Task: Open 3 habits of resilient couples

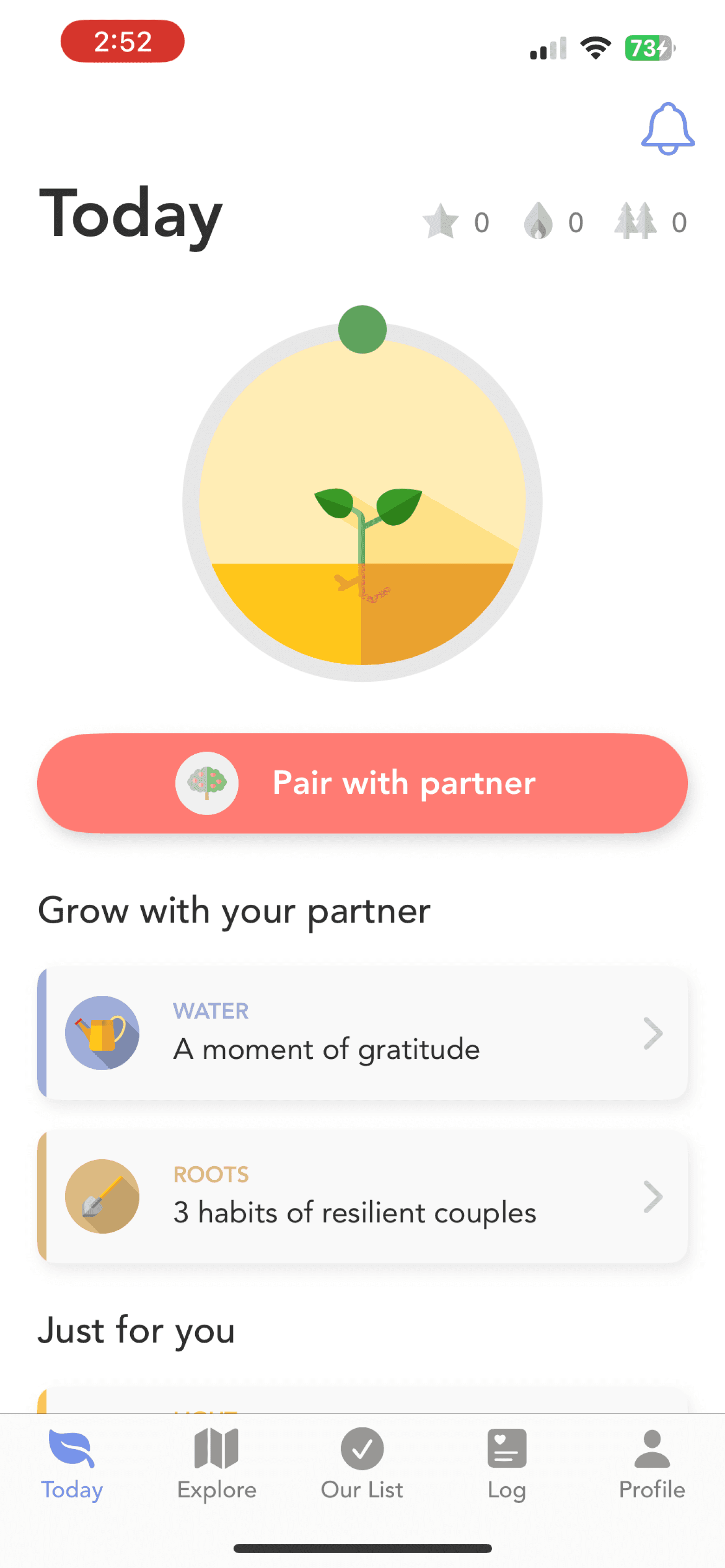Action: pos(362,1196)
